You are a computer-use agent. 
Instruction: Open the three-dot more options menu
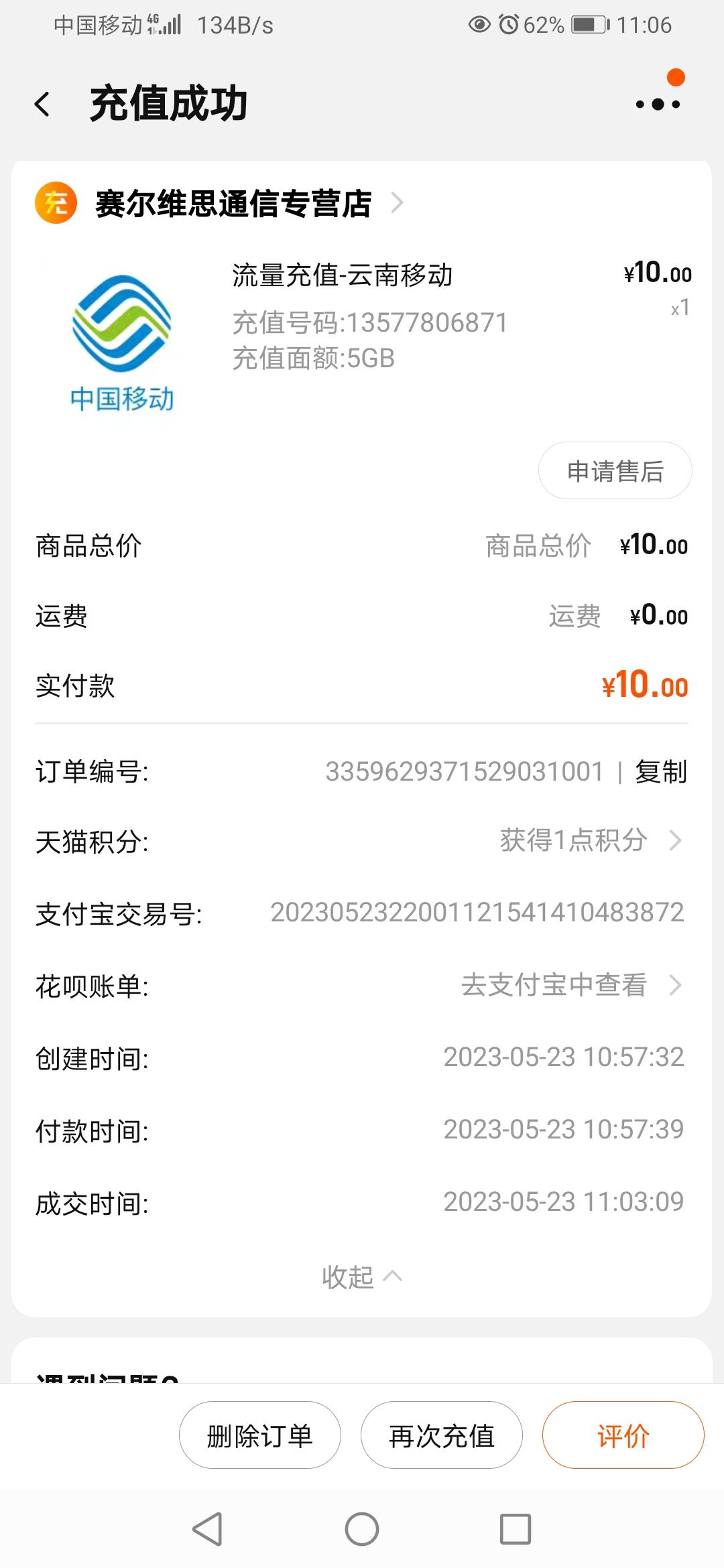point(658,105)
